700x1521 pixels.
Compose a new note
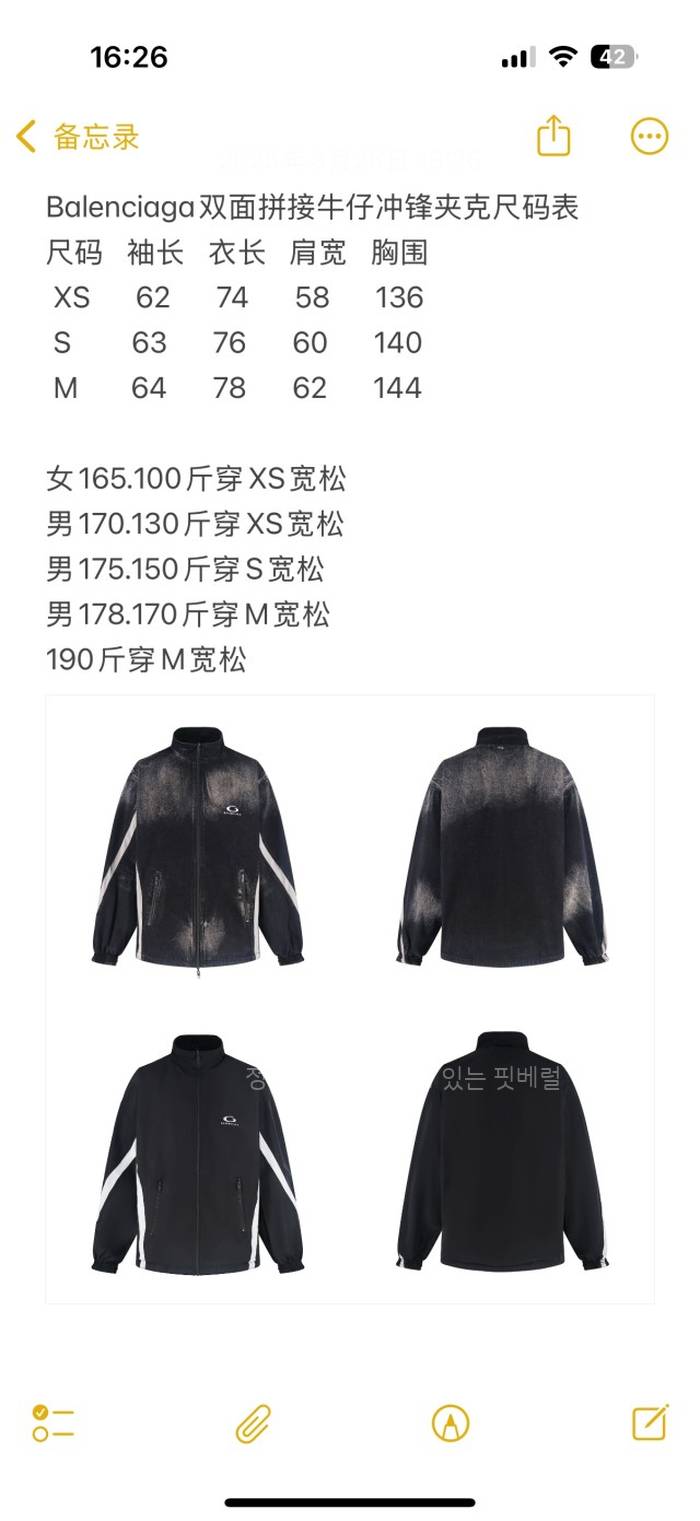pos(650,1421)
